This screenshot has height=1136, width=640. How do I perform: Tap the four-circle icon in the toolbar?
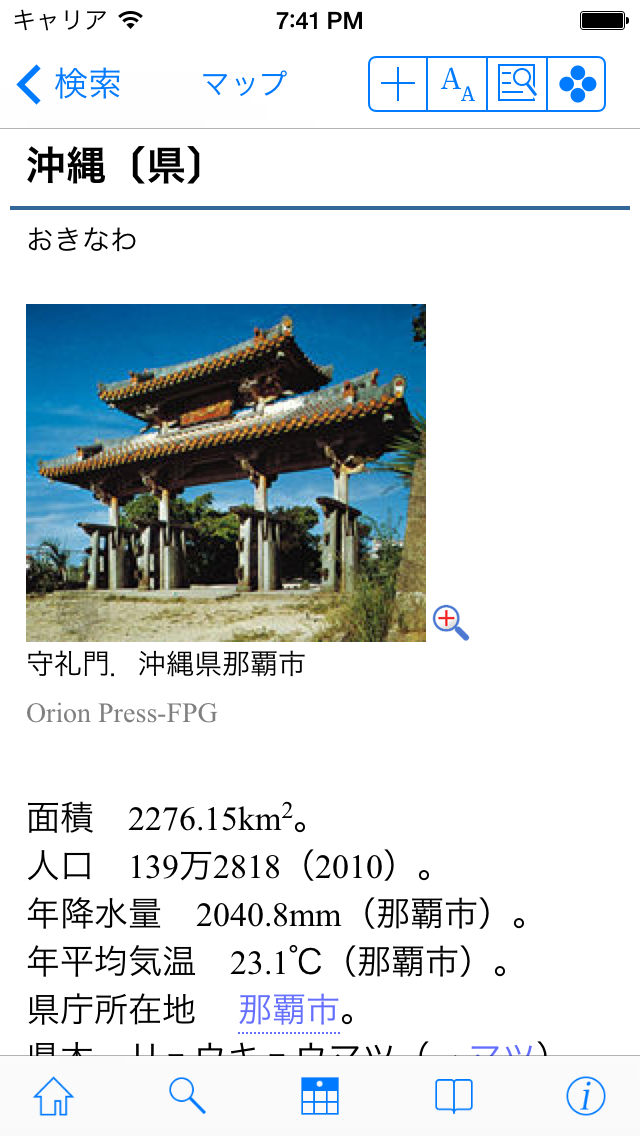click(577, 84)
